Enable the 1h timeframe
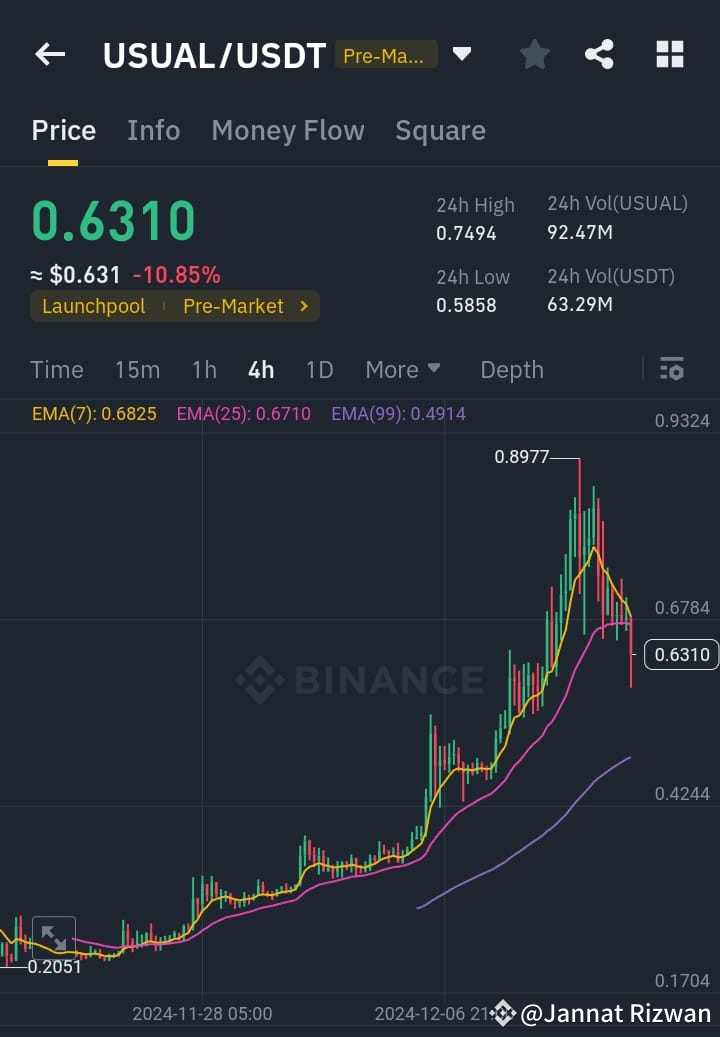Image resolution: width=720 pixels, height=1037 pixels. 204,370
